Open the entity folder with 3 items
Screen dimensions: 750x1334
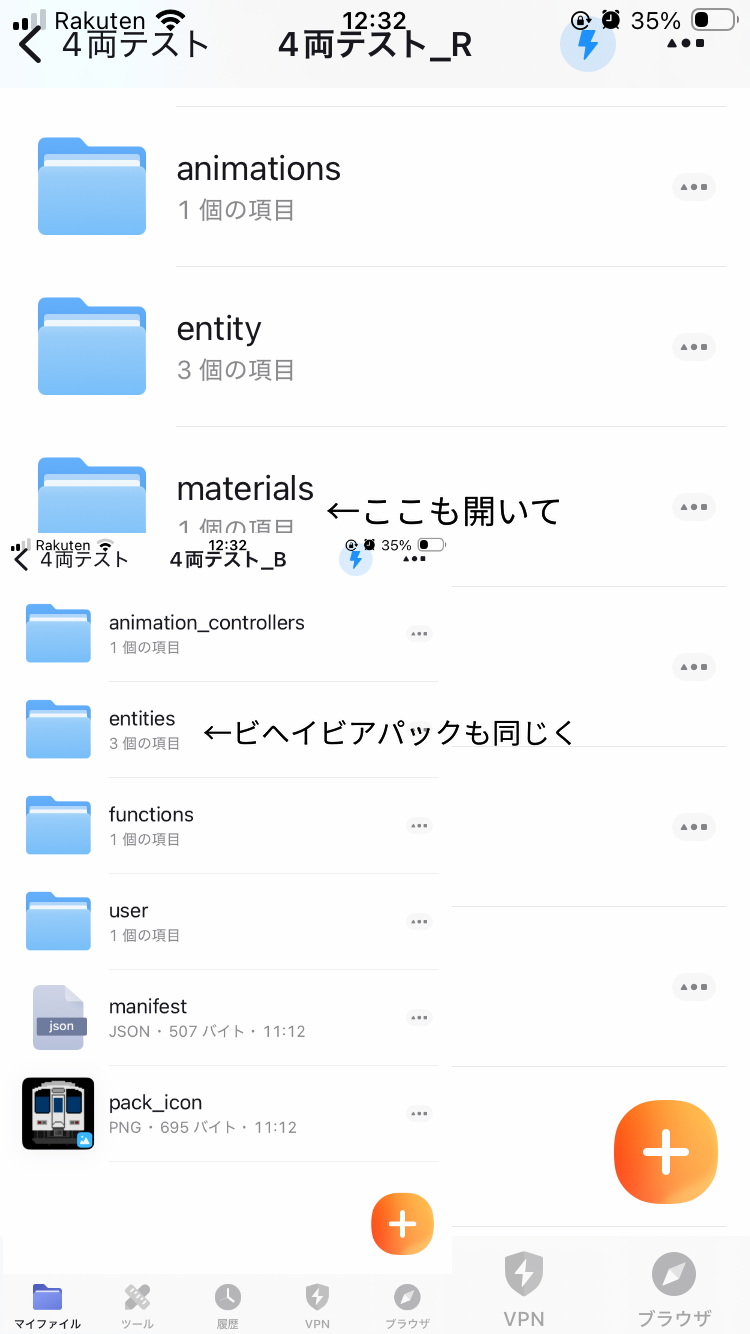(91, 347)
